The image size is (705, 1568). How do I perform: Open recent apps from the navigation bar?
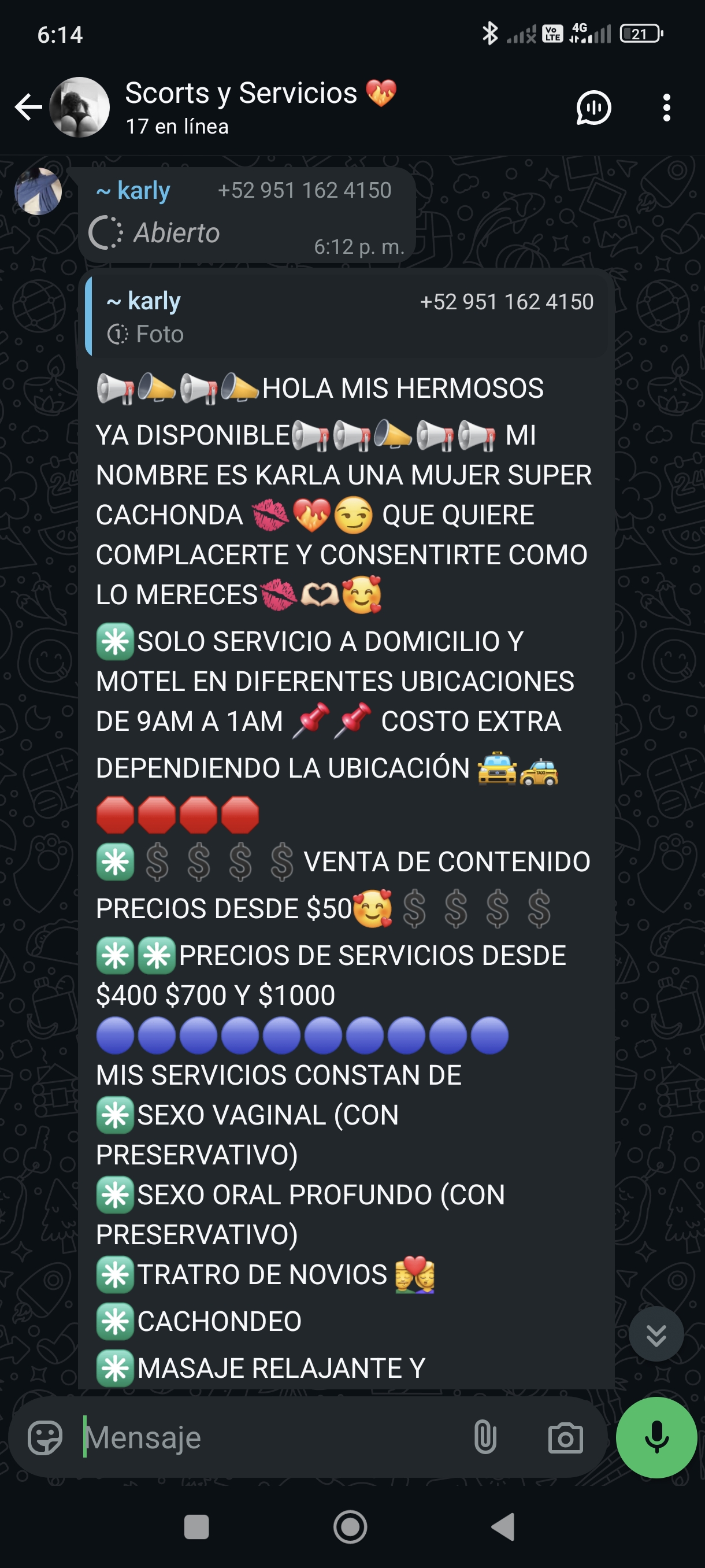(196, 1527)
